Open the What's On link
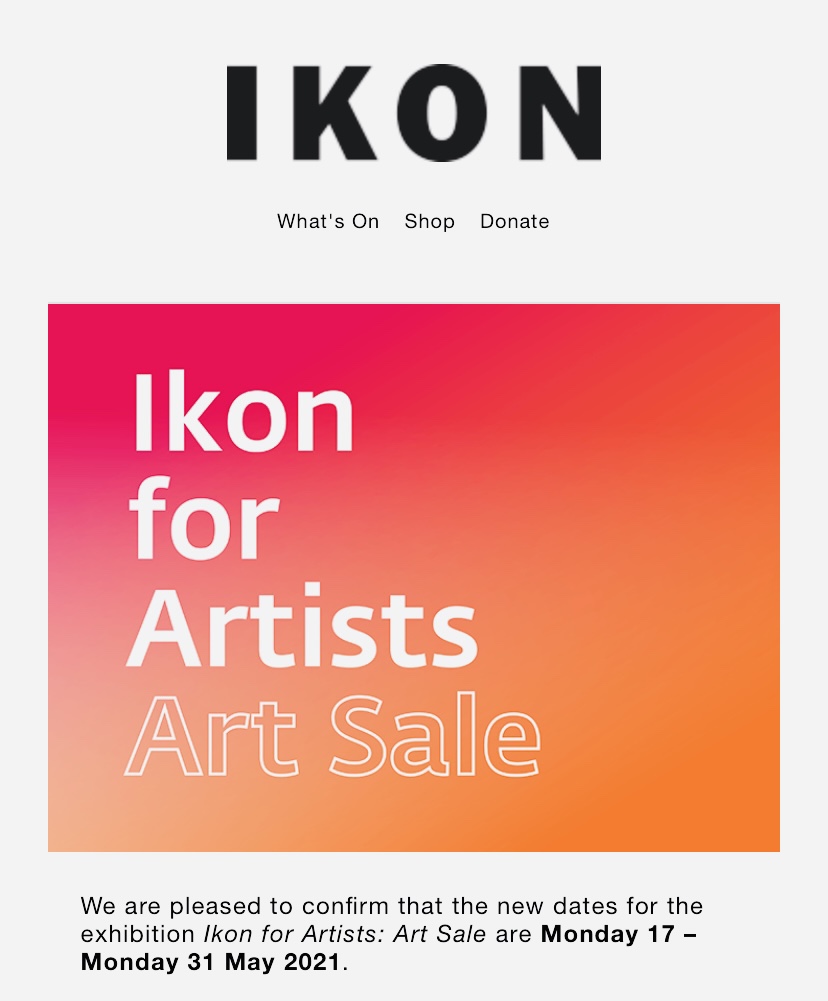 click(x=328, y=222)
